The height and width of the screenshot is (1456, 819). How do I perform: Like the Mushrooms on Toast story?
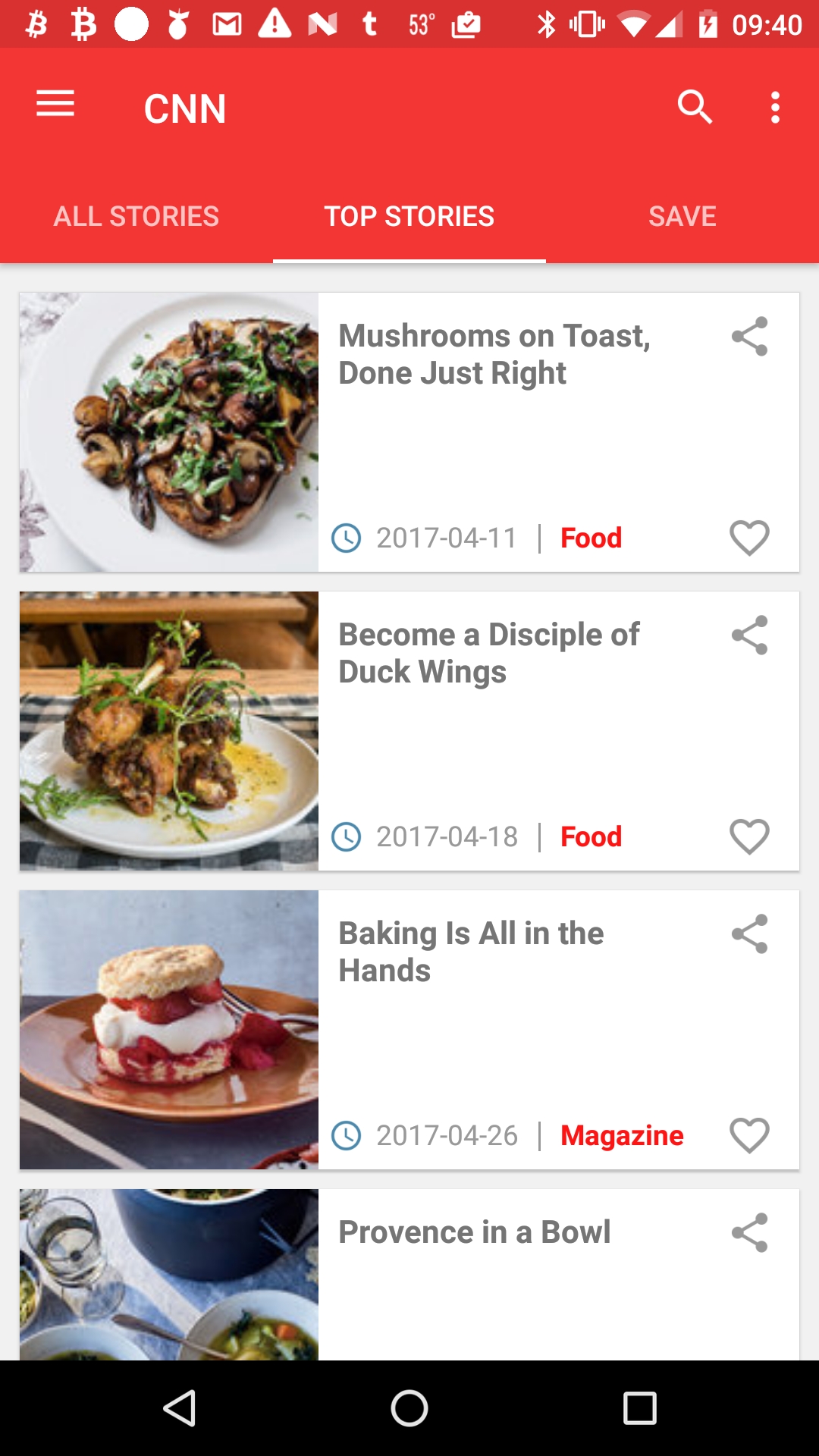tap(749, 538)
